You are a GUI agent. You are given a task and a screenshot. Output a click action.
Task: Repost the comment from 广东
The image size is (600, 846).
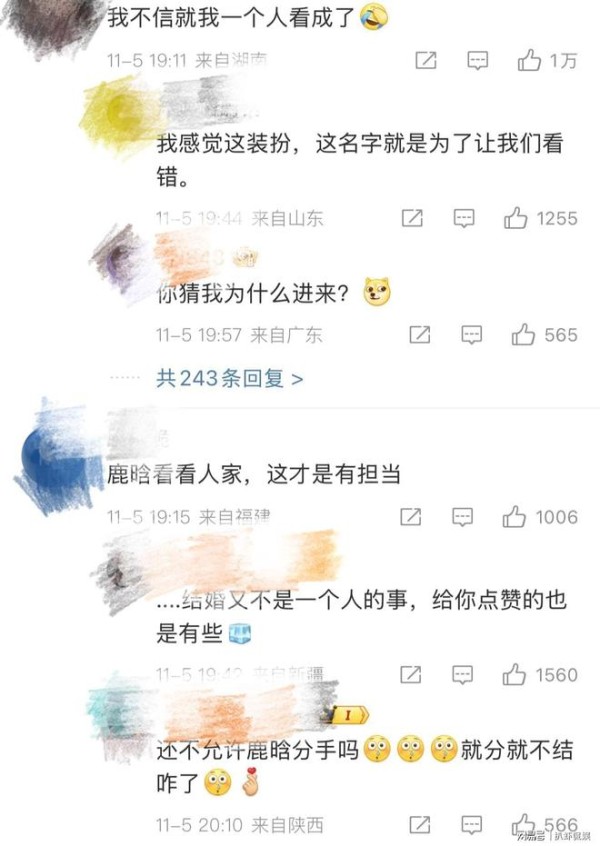coord(419,335)
